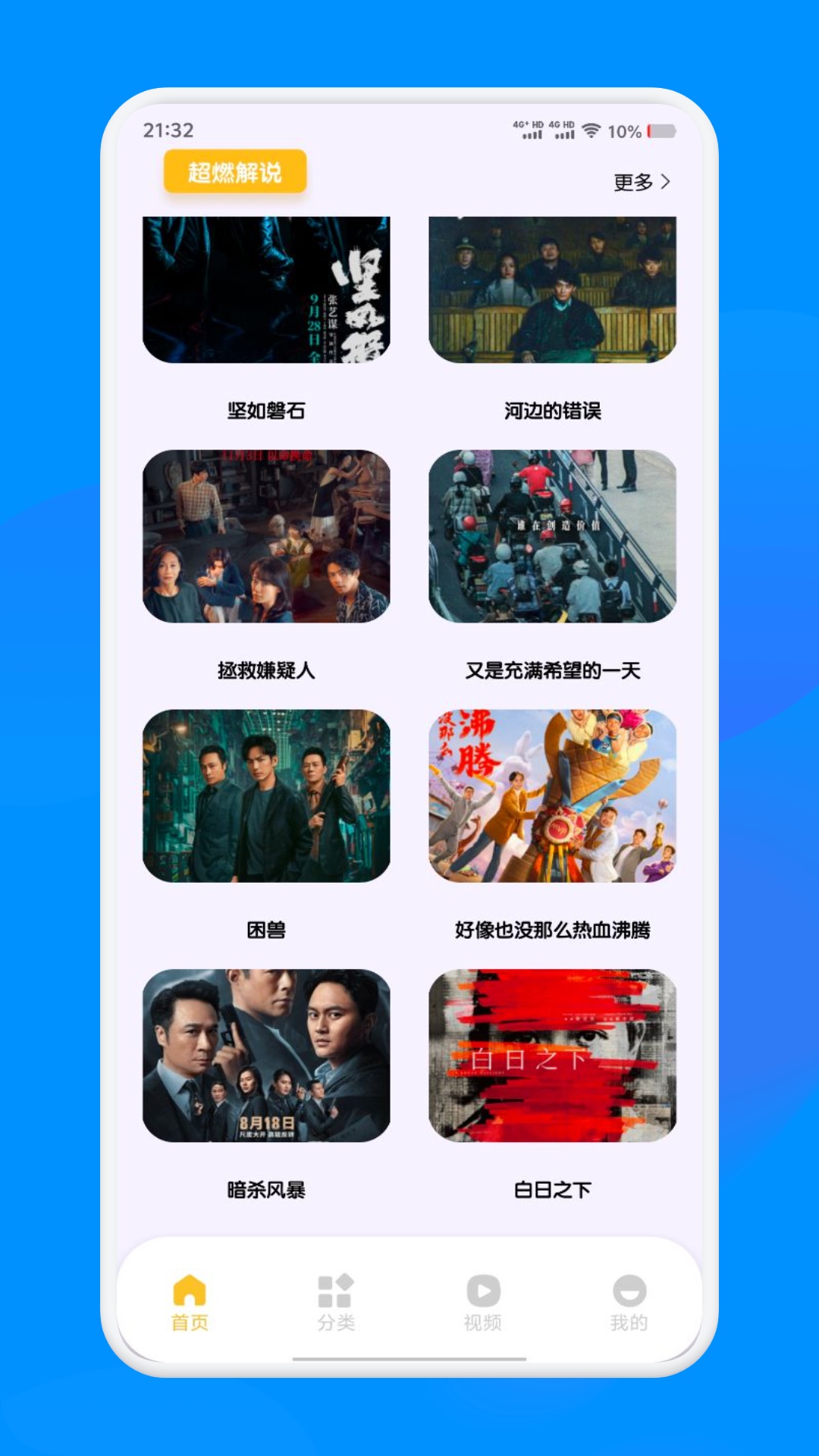Switch to the 视频 tab

coord(483,1289)
